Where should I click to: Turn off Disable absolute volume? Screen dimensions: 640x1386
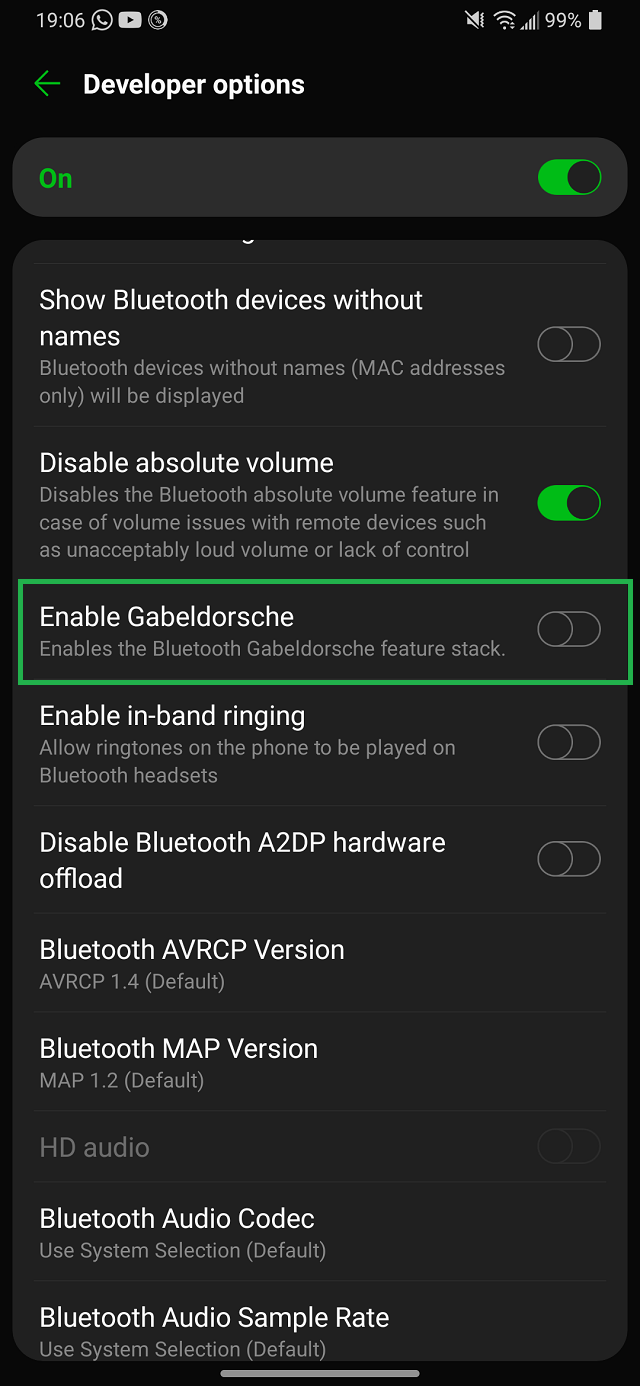point(568,503)
